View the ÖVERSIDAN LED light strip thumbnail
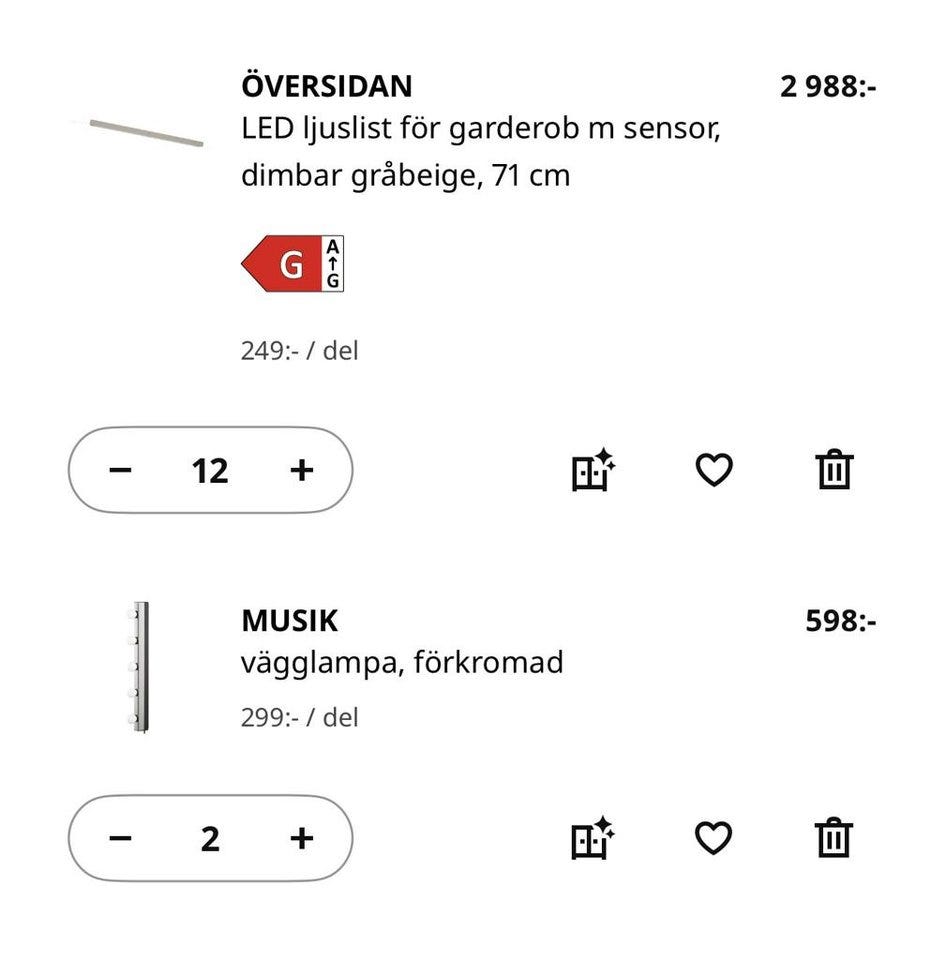 coord(140,135)
